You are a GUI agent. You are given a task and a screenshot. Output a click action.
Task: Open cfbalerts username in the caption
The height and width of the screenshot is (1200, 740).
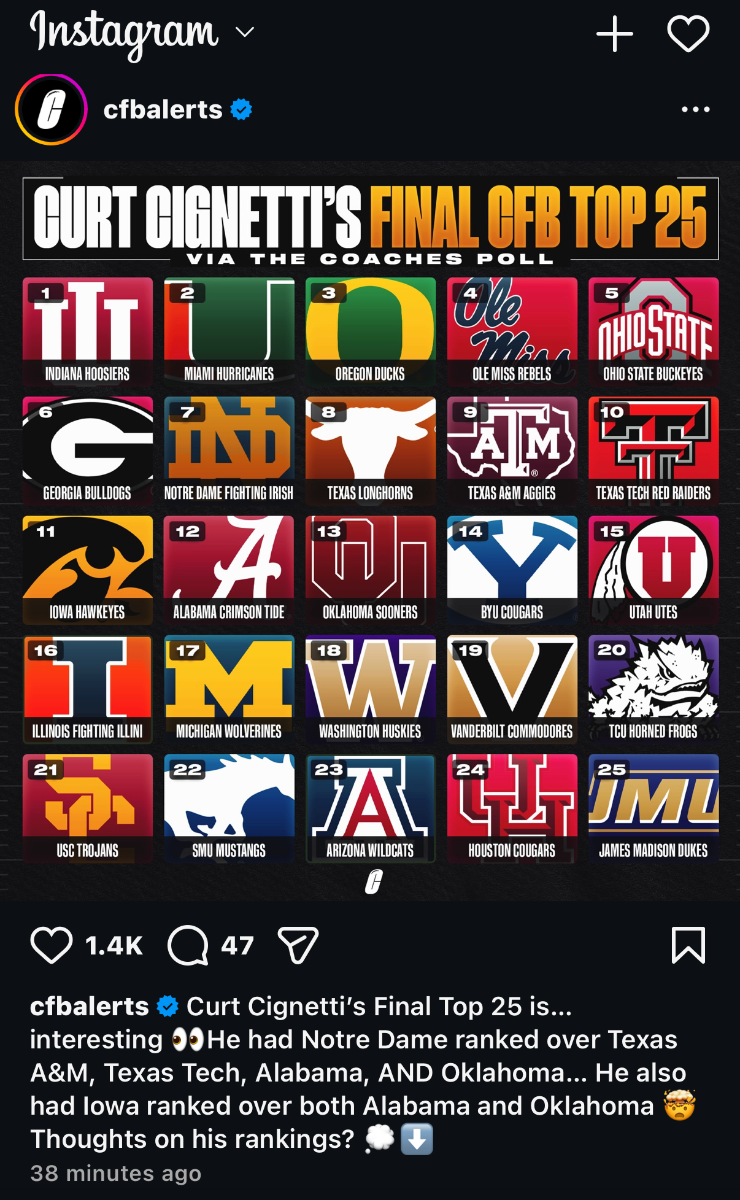pyautogui.click(x=90, y=1006)
